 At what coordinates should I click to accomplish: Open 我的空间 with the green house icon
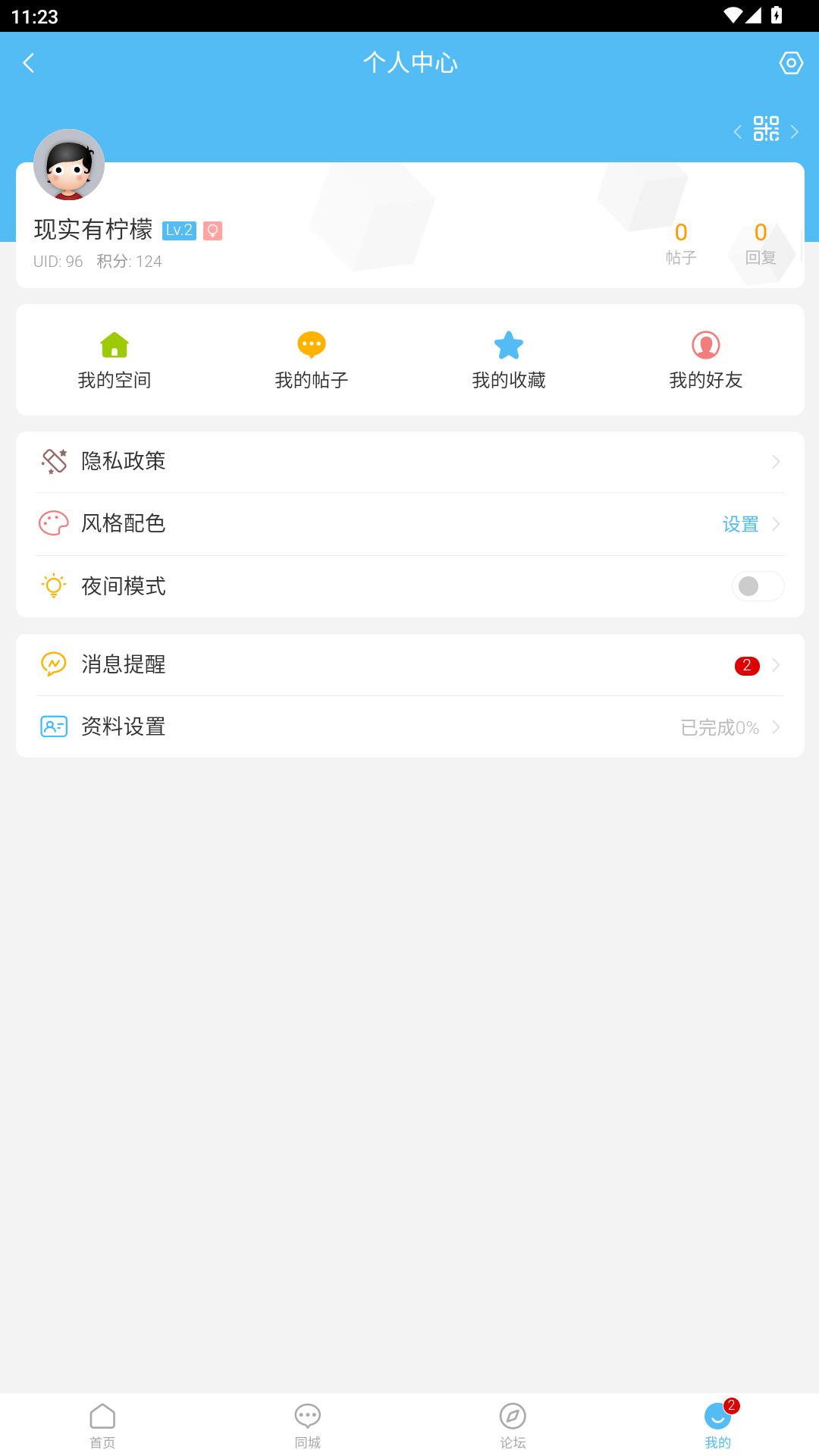(x=115, y=359)
